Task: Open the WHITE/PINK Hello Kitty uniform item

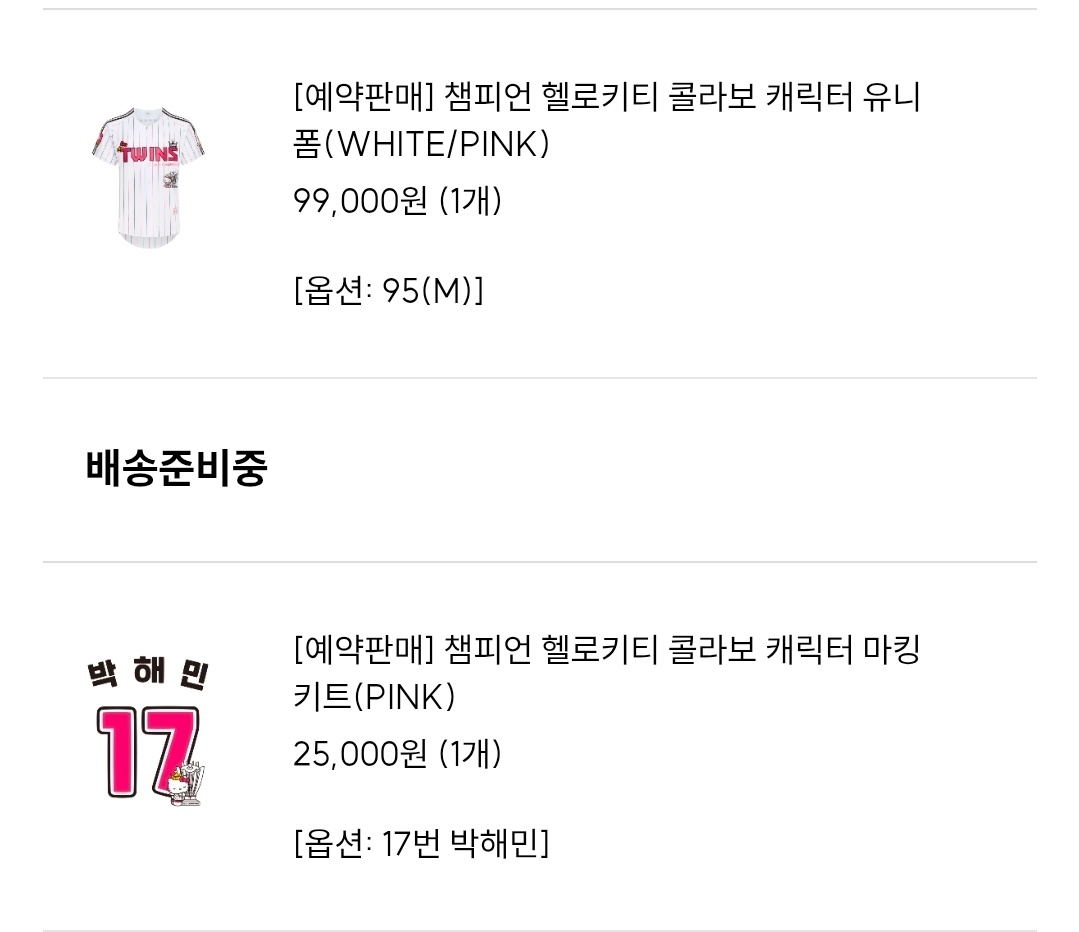Action: [x=606, y=121]
